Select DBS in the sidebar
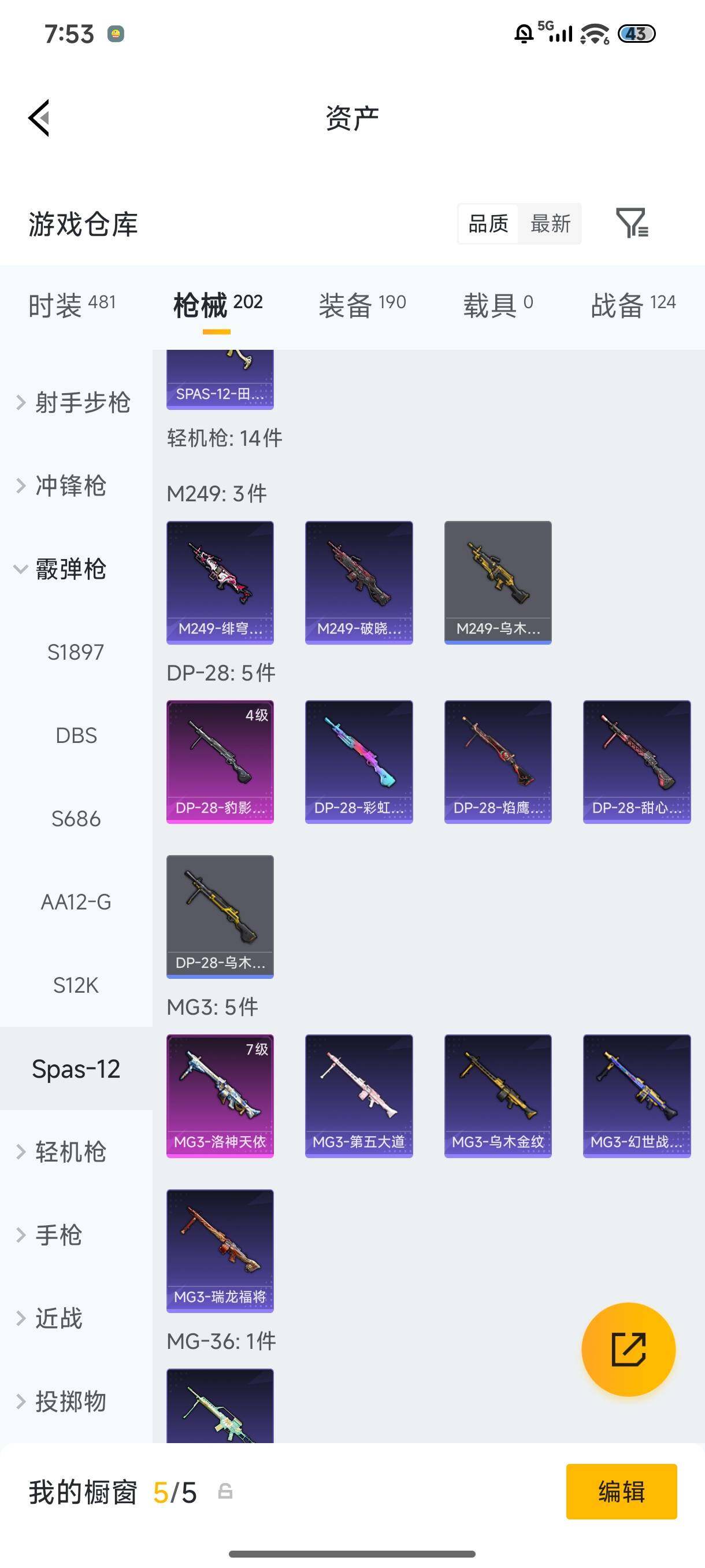The width and height of the screenshot is (705, 1568). [x=76, y=735]
